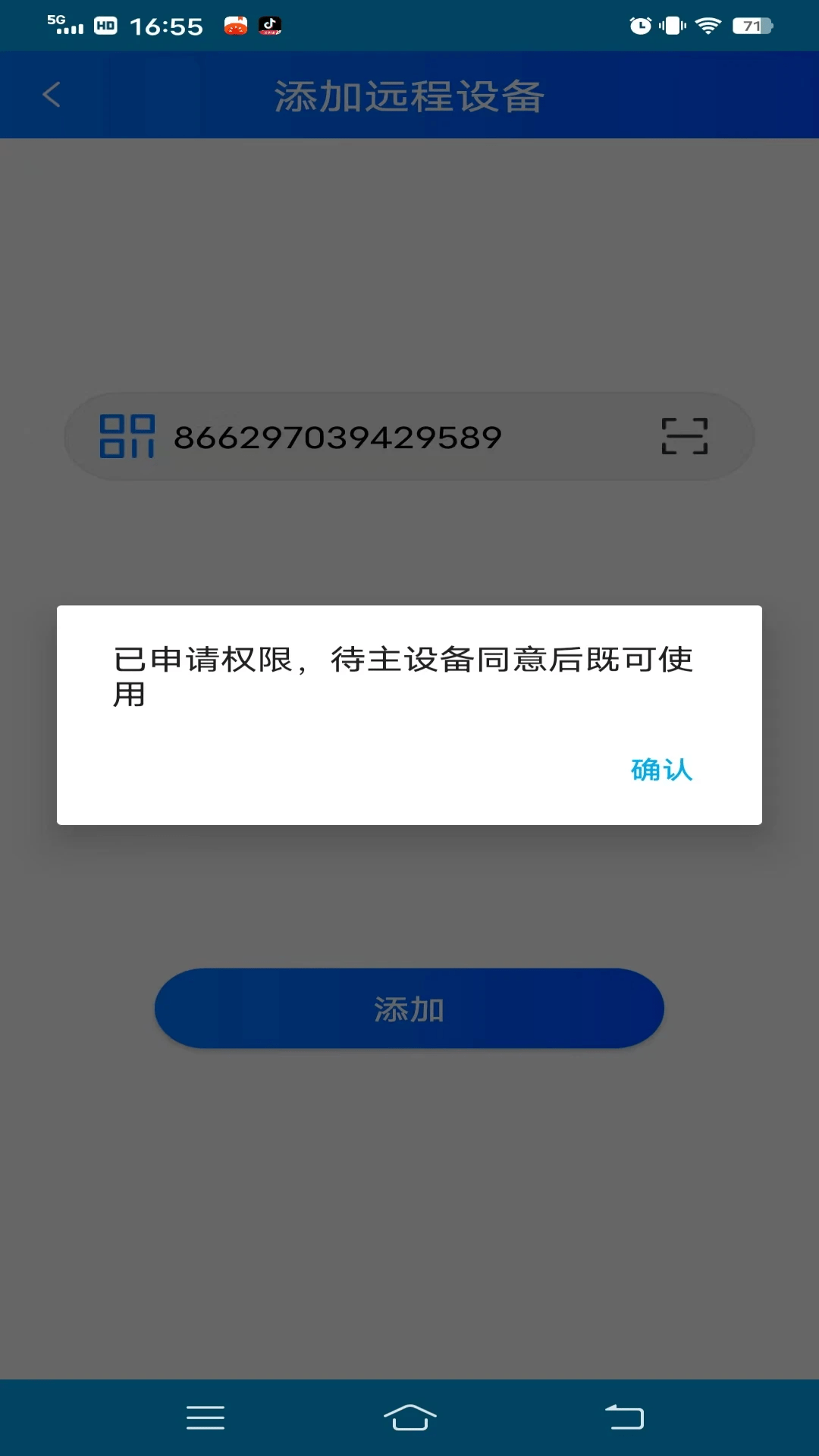This screenshot has width=819, height=1456.
Task: Open the system recent apps menu
Action: [x=206, y=1417]
